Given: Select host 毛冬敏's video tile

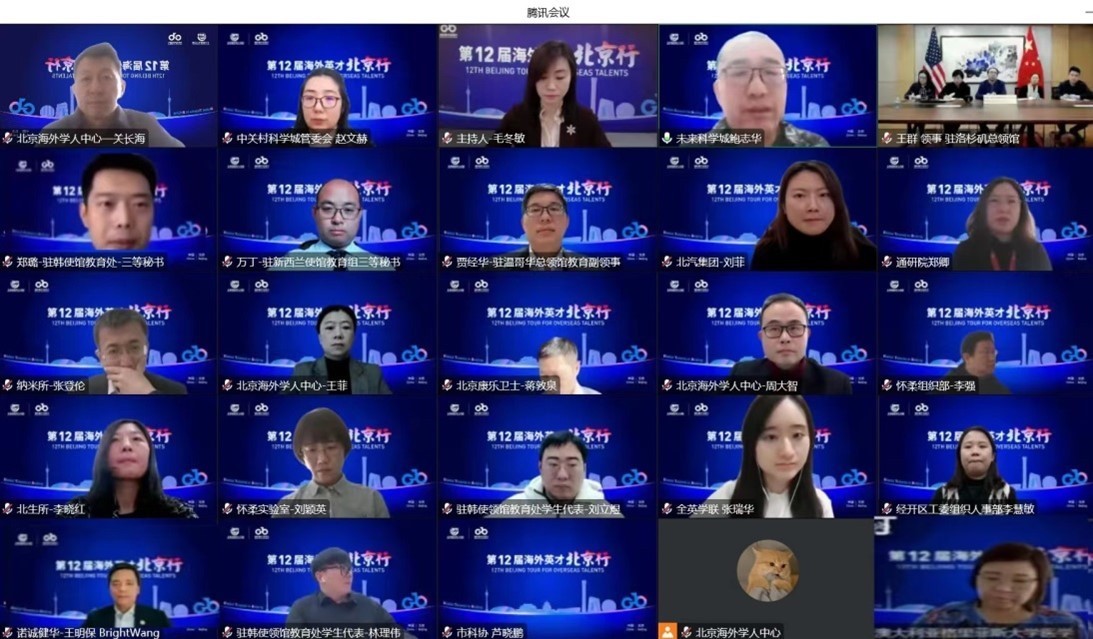Looking at the screenshot, I should click(x=547, y=85).
